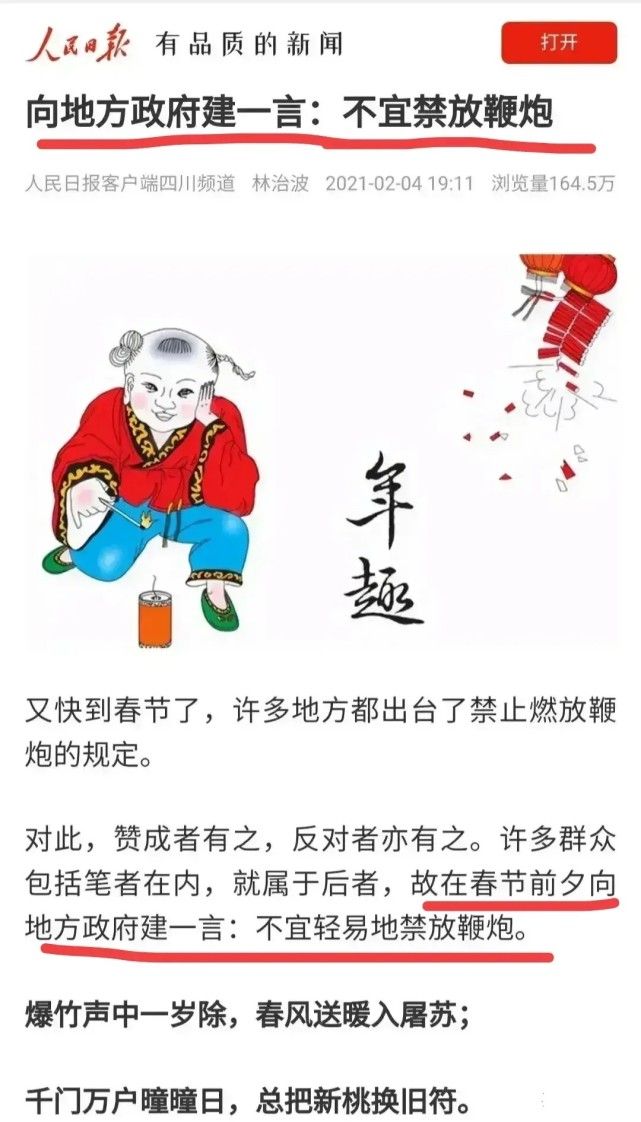Viewport: 641px width, 1122px height.
Task: Tap the red 打开 button
Action: point(558,41)
